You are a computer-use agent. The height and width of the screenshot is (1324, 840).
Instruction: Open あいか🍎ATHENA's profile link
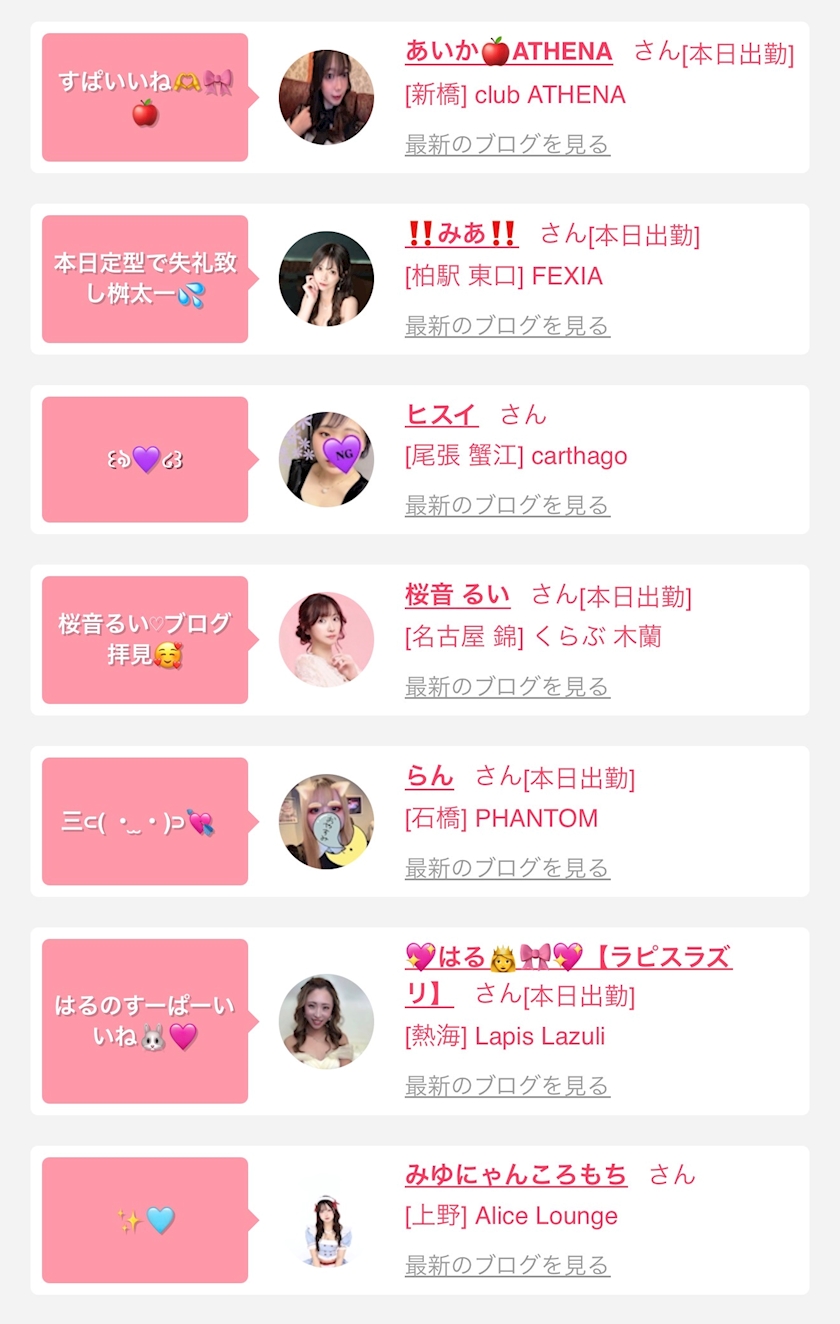508,52
